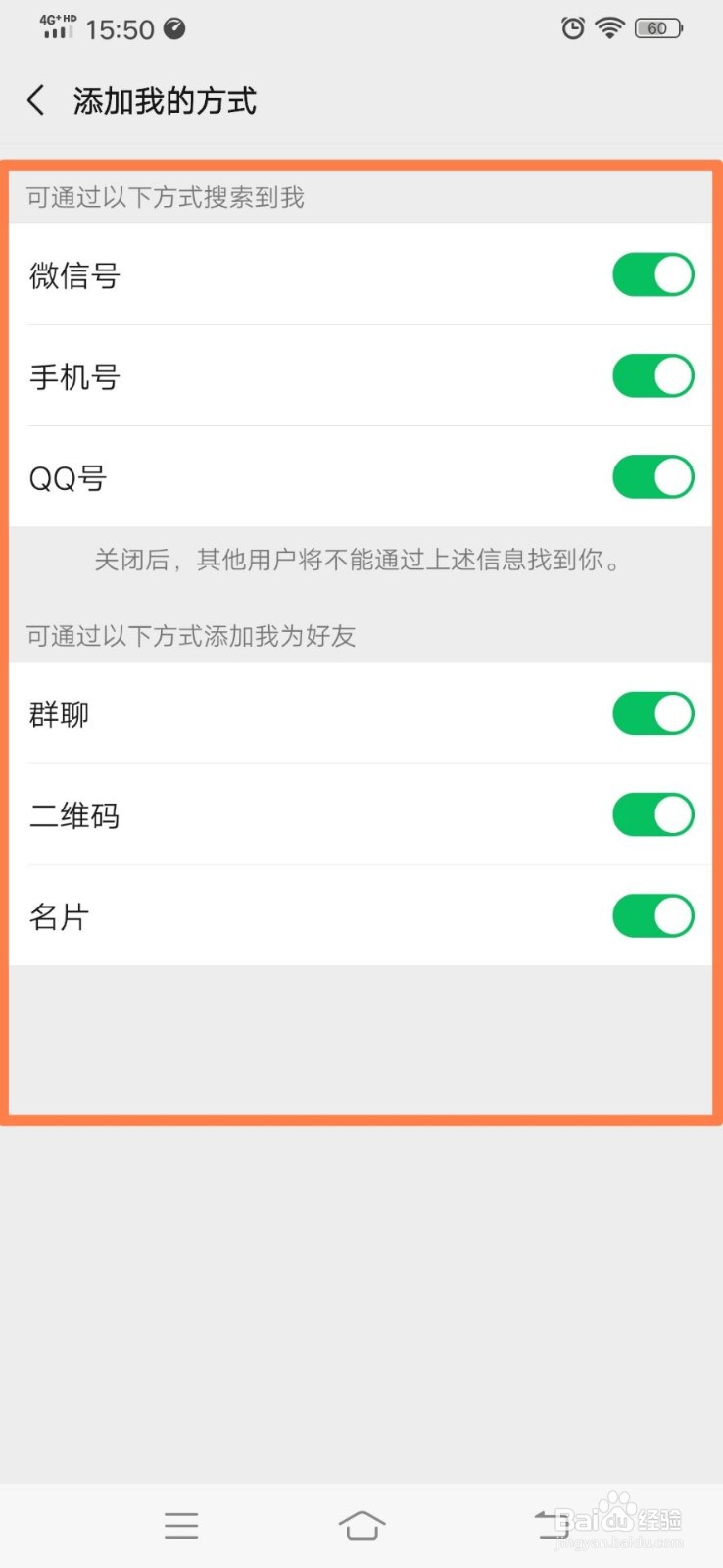This screenshot has width=723, height=1568.
Task: Tap the back arrow next to 添加我的方式
Action: click(35, 100)
